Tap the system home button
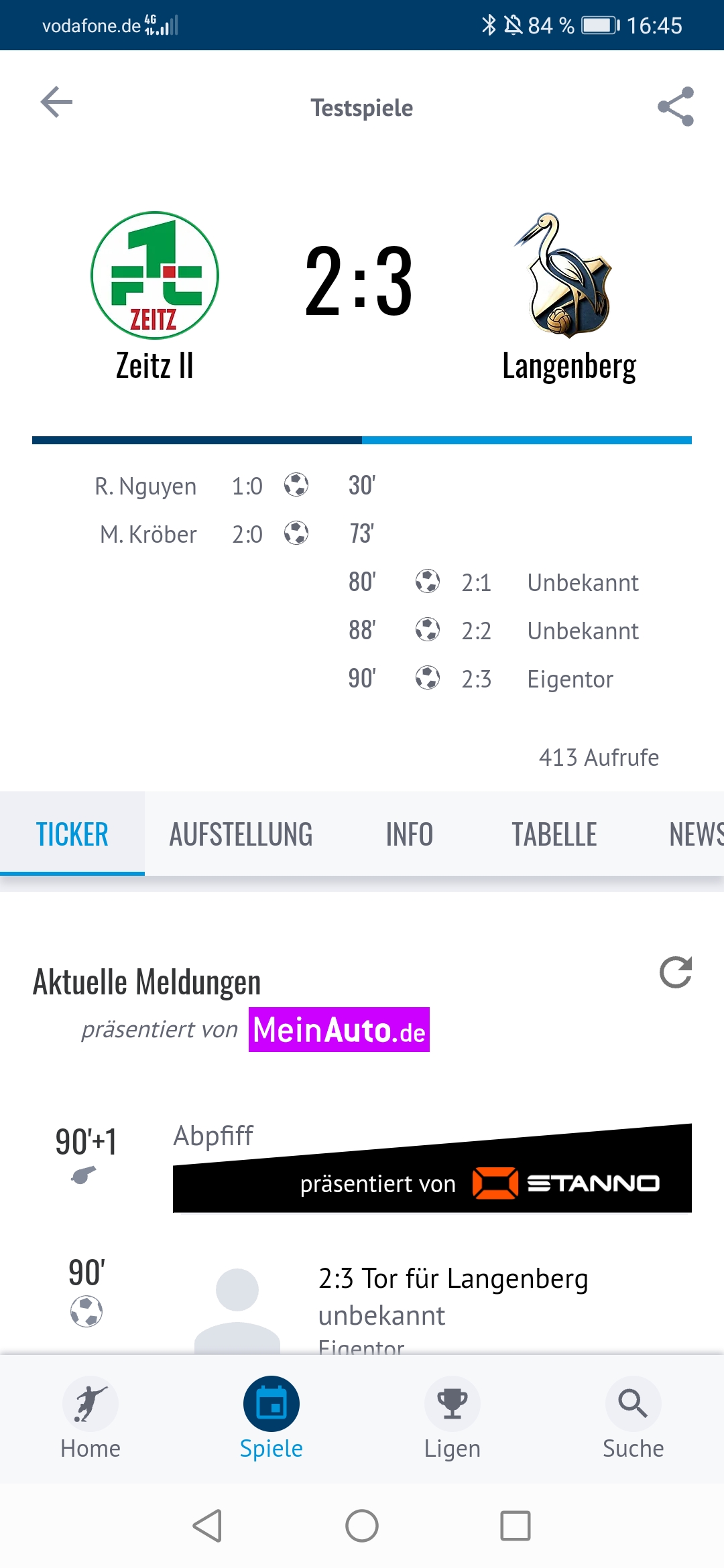Screen dimensions: 724x1568 click(362, 1526)
